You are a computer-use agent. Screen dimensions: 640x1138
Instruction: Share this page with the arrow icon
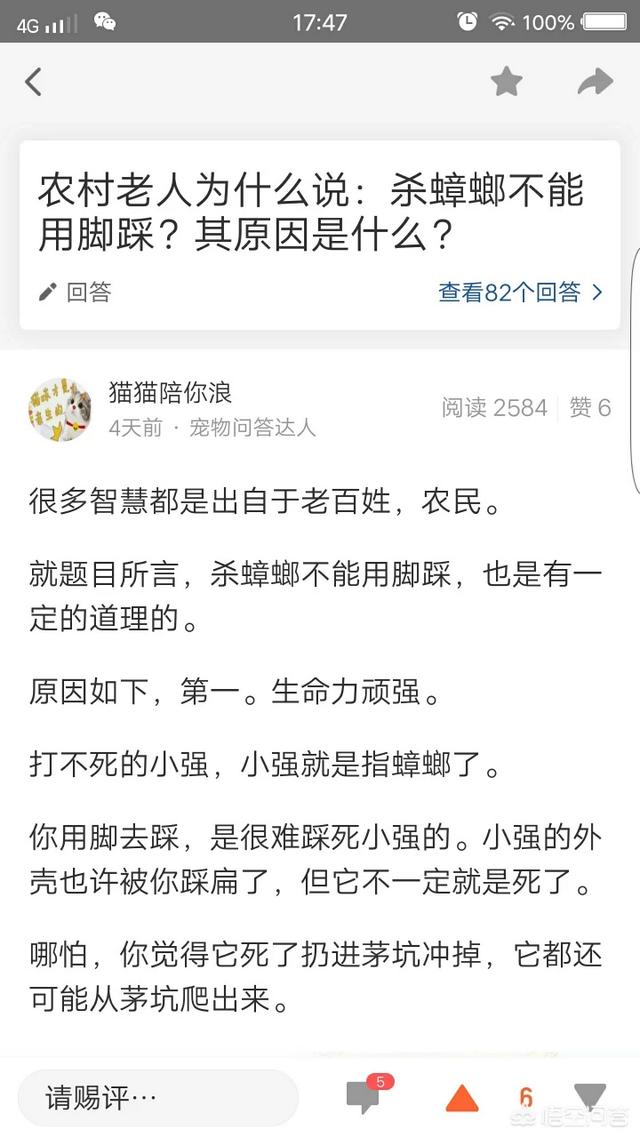(x=596, y=81)
